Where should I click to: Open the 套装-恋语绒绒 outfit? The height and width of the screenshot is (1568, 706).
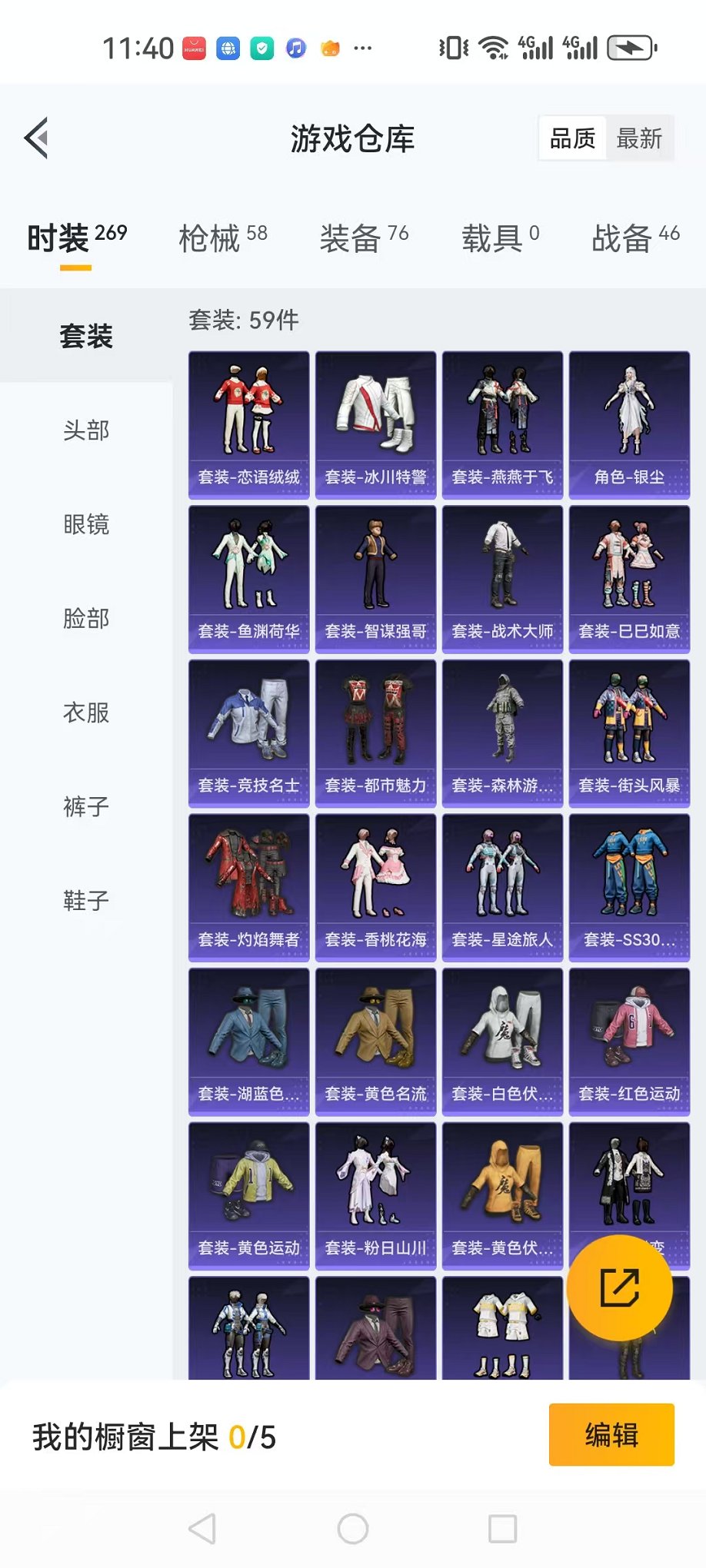[x=249, y=425]
